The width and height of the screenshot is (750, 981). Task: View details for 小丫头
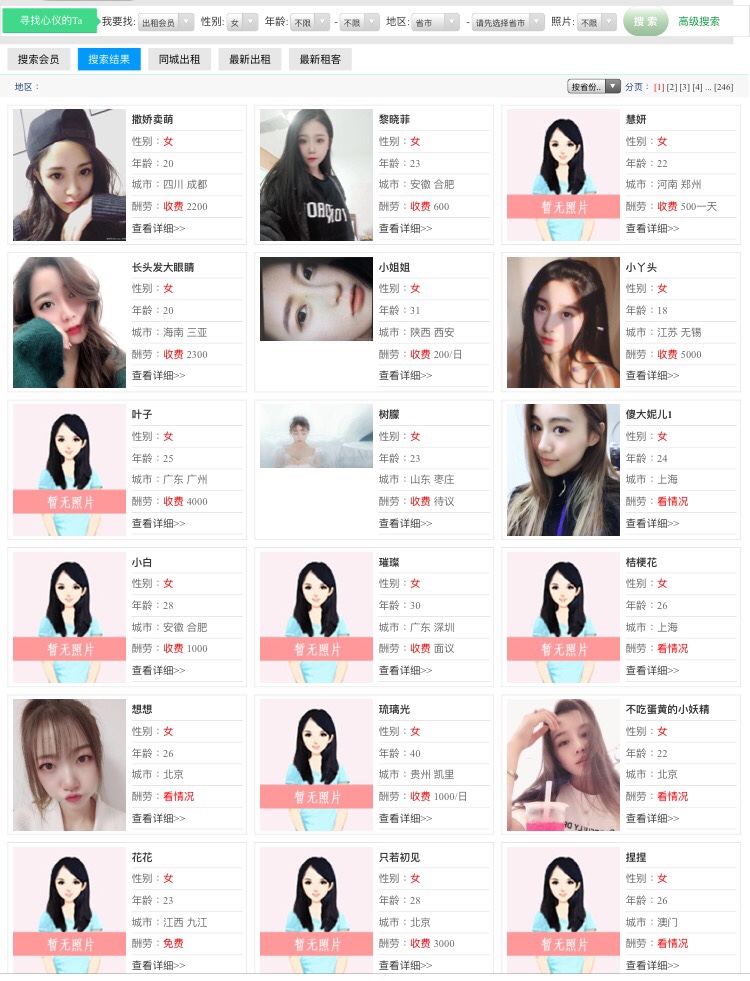(x=652, y=375)
